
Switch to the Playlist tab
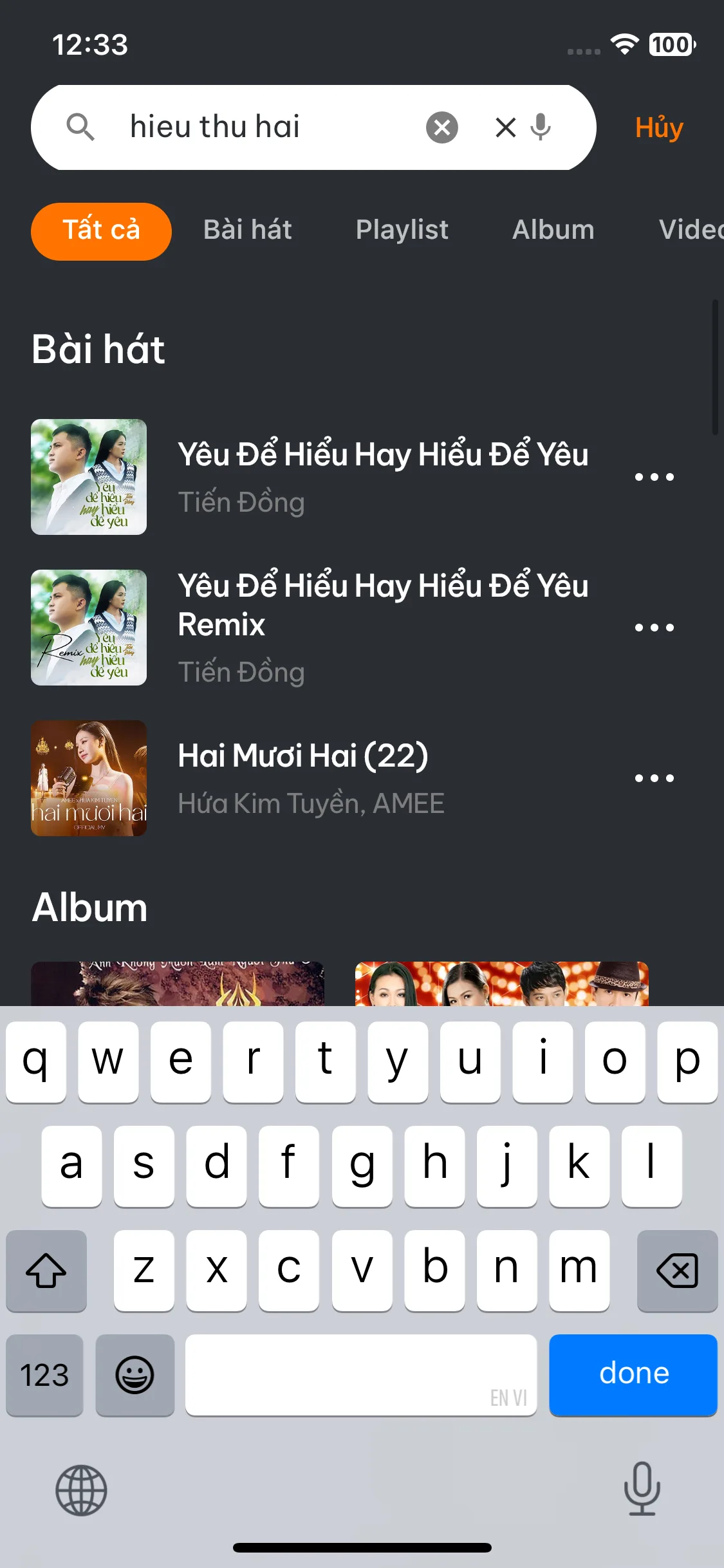tap(402, 230)
